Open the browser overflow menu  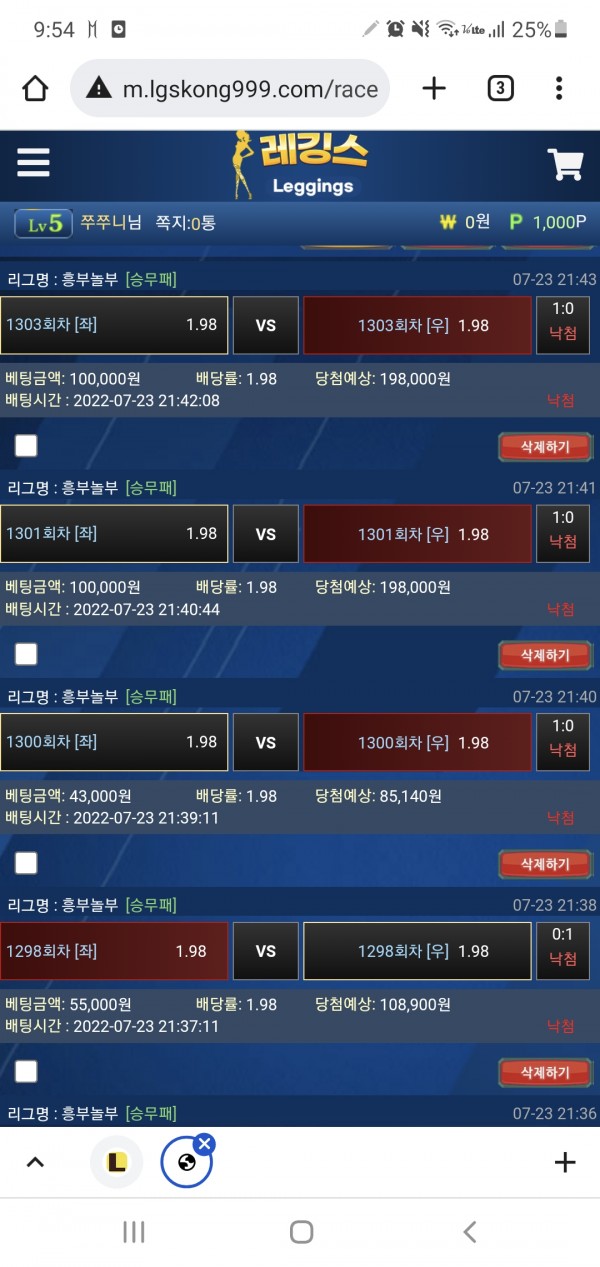(559, 89)
